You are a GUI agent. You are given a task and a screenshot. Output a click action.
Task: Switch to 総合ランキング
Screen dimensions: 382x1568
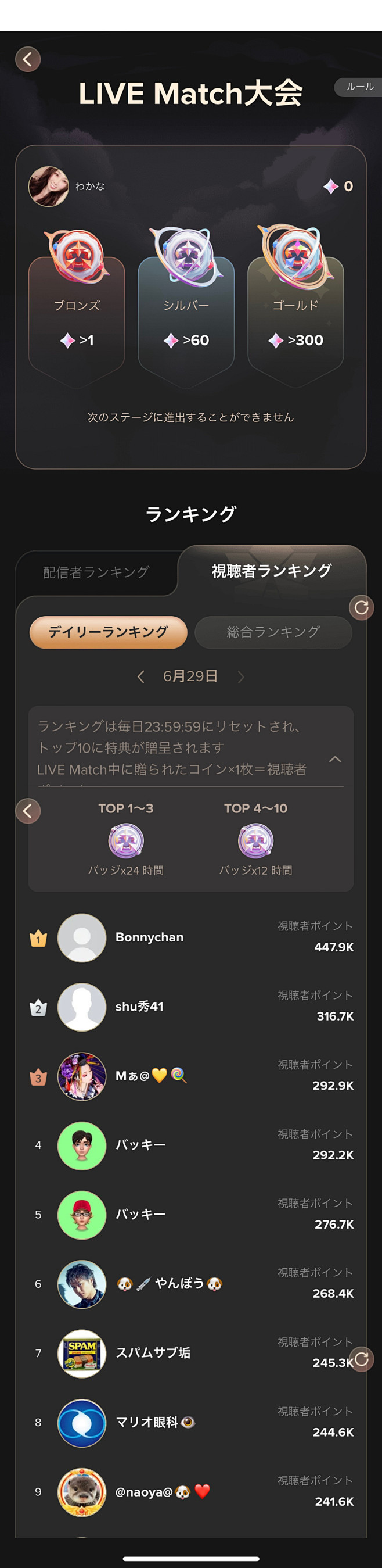click(x=273, y=632)
